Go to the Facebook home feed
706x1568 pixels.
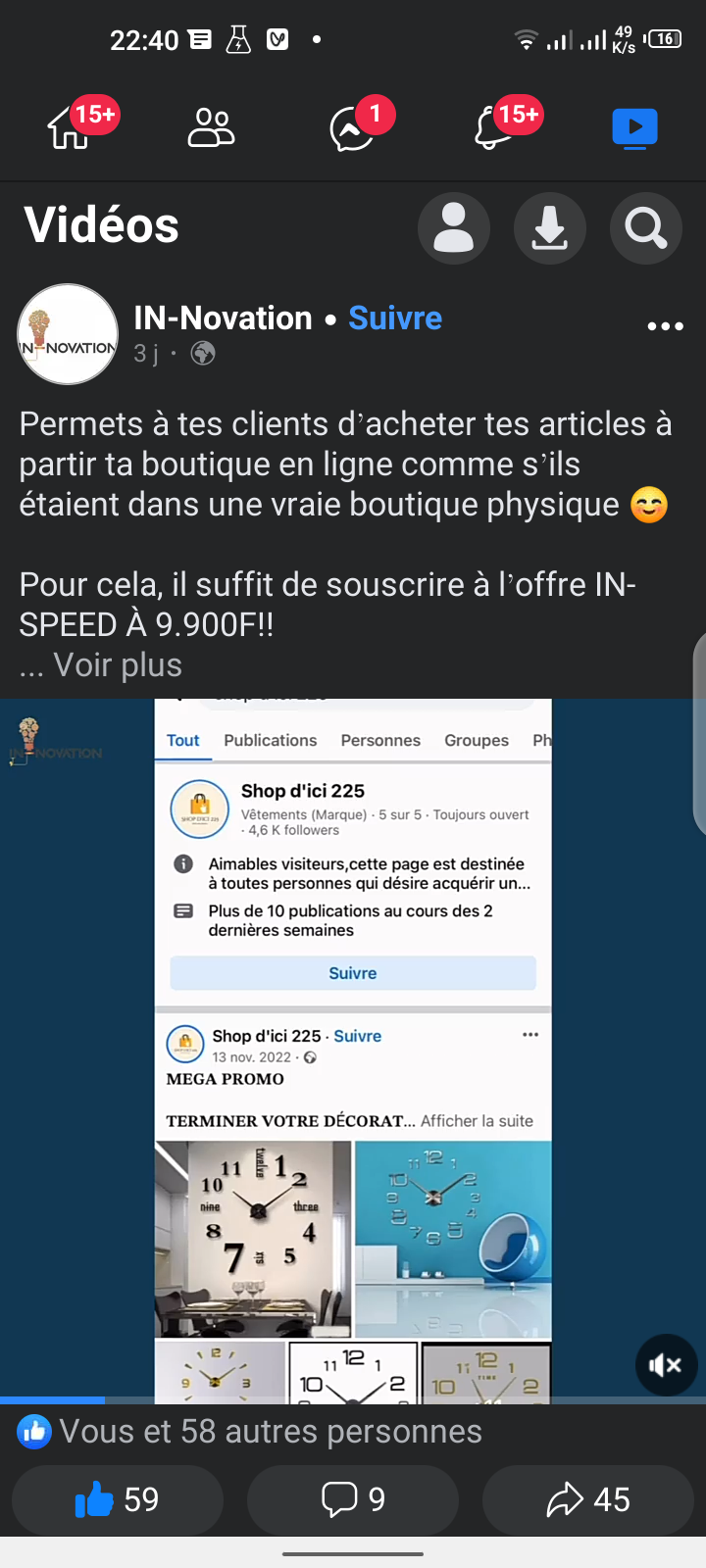click(71, 128)
